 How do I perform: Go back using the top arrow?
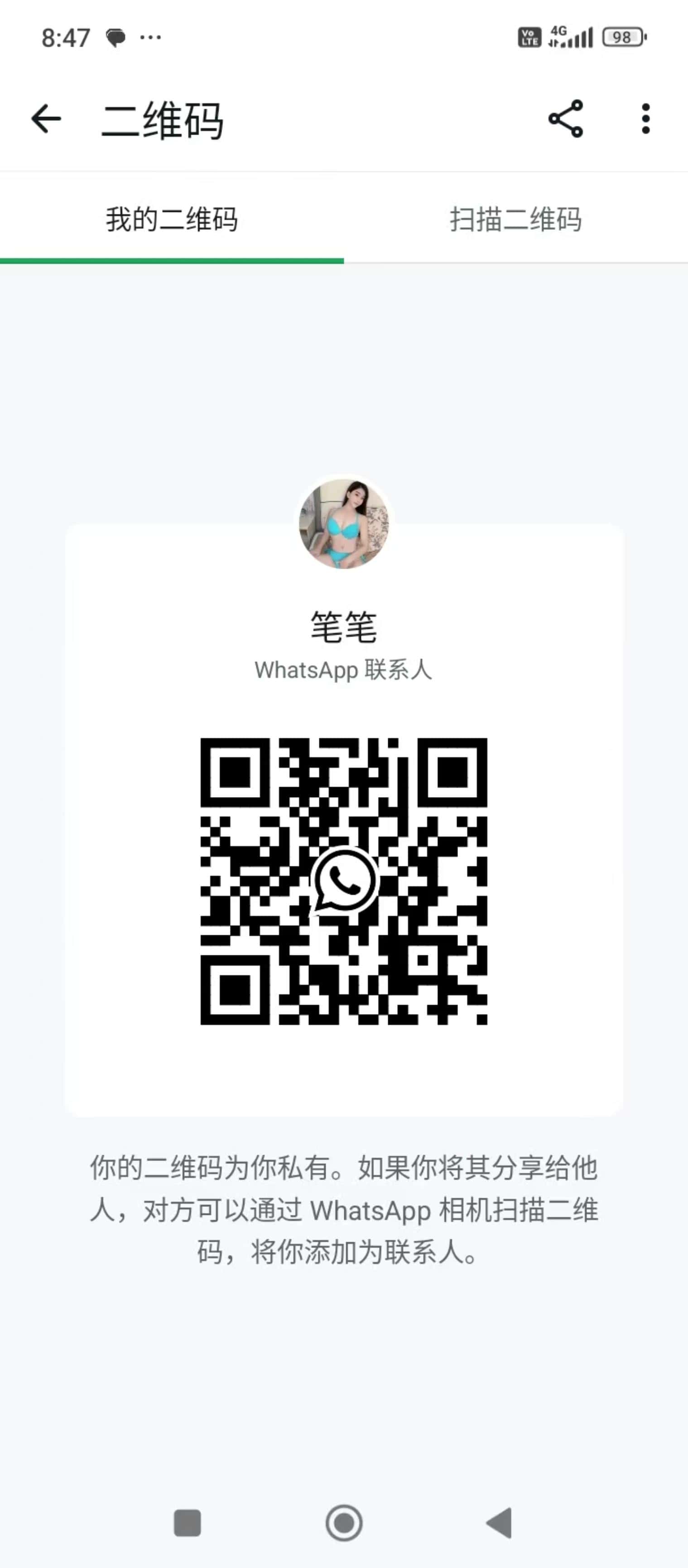click(x=46, y=119)
